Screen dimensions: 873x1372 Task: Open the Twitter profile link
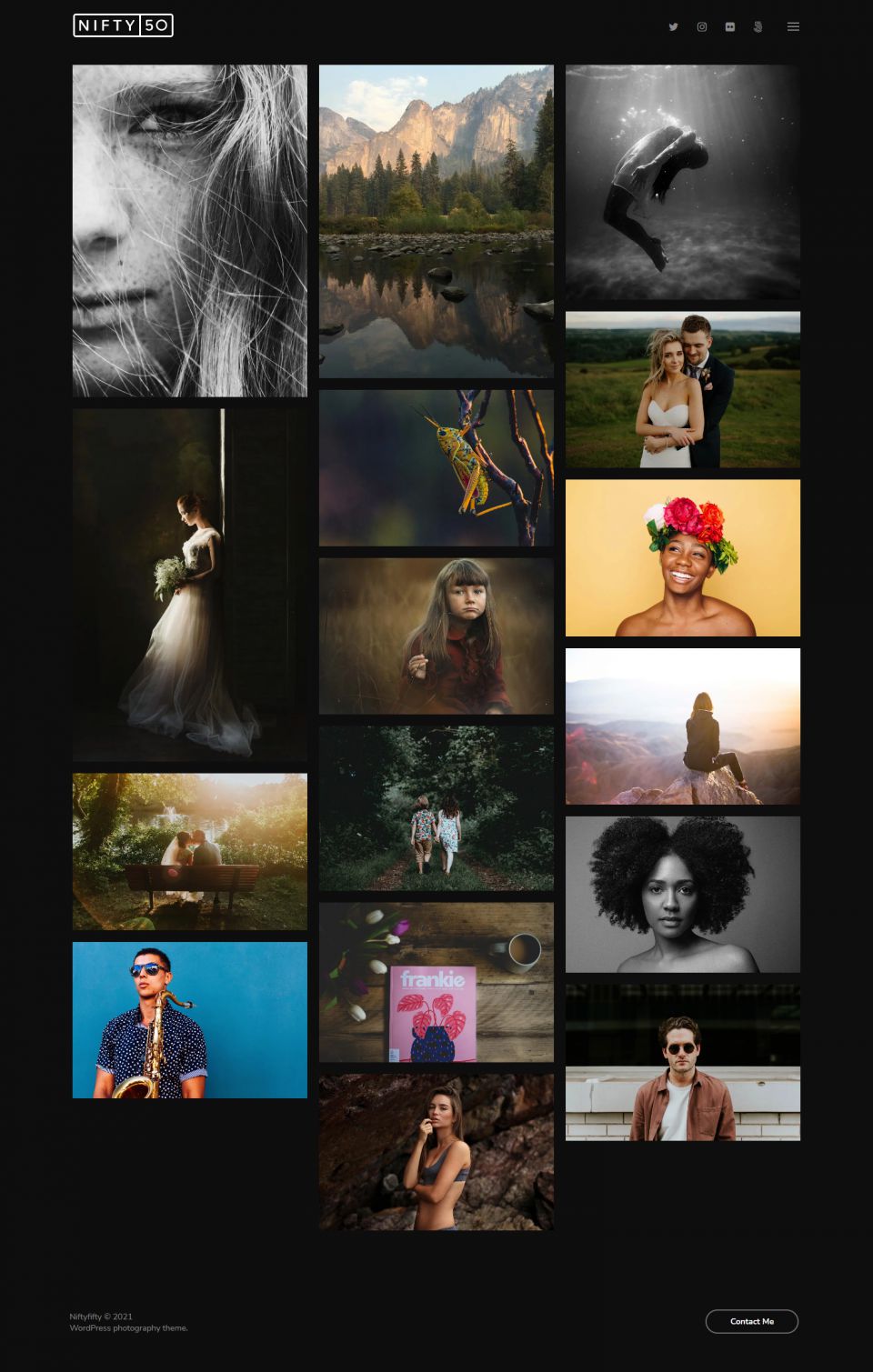click(x=673, y=27)
